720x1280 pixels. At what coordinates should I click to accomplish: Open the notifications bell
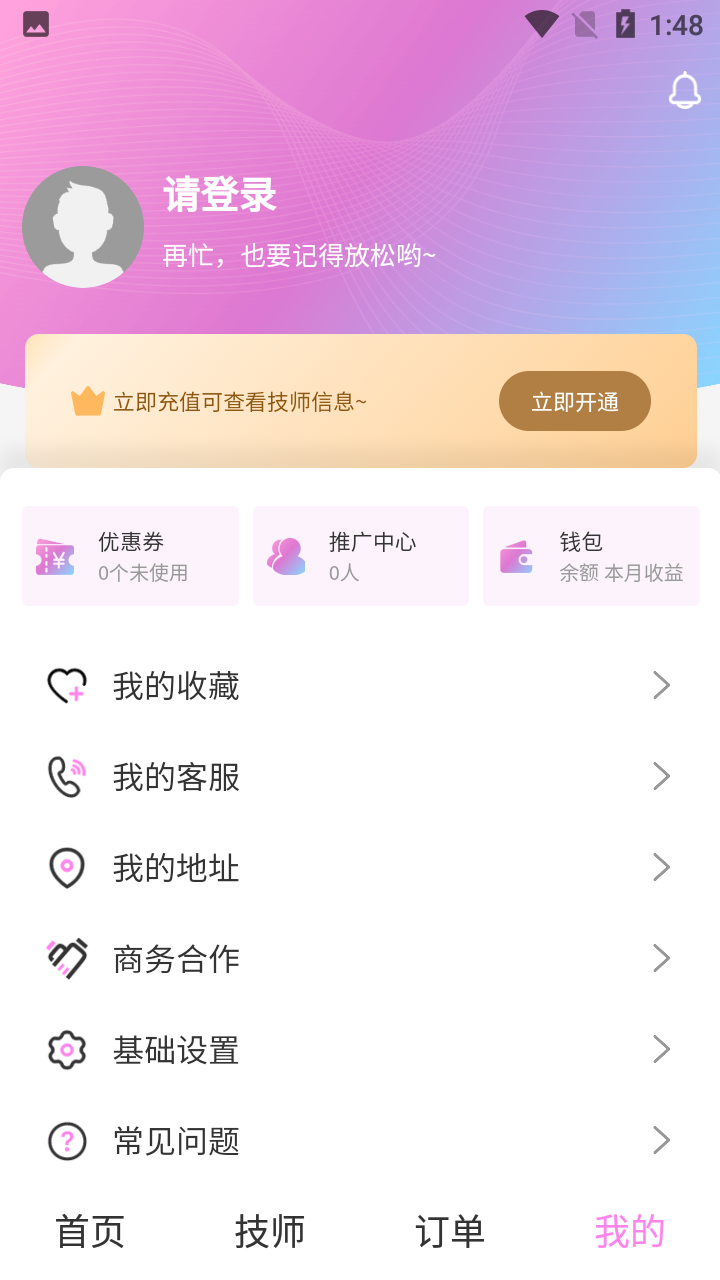coord(684,90)
